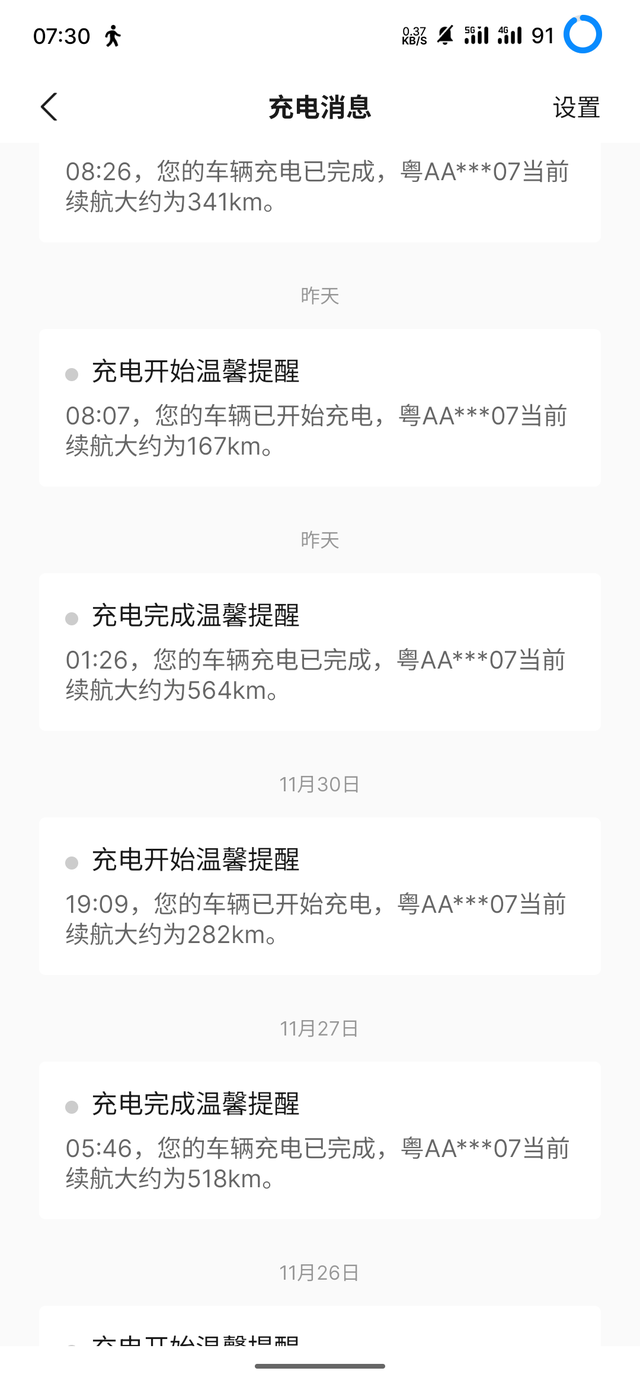640x1387 pixels.
Task: Open the 19:09 charging started message, 282km
Action: click(x=319, y=896)
